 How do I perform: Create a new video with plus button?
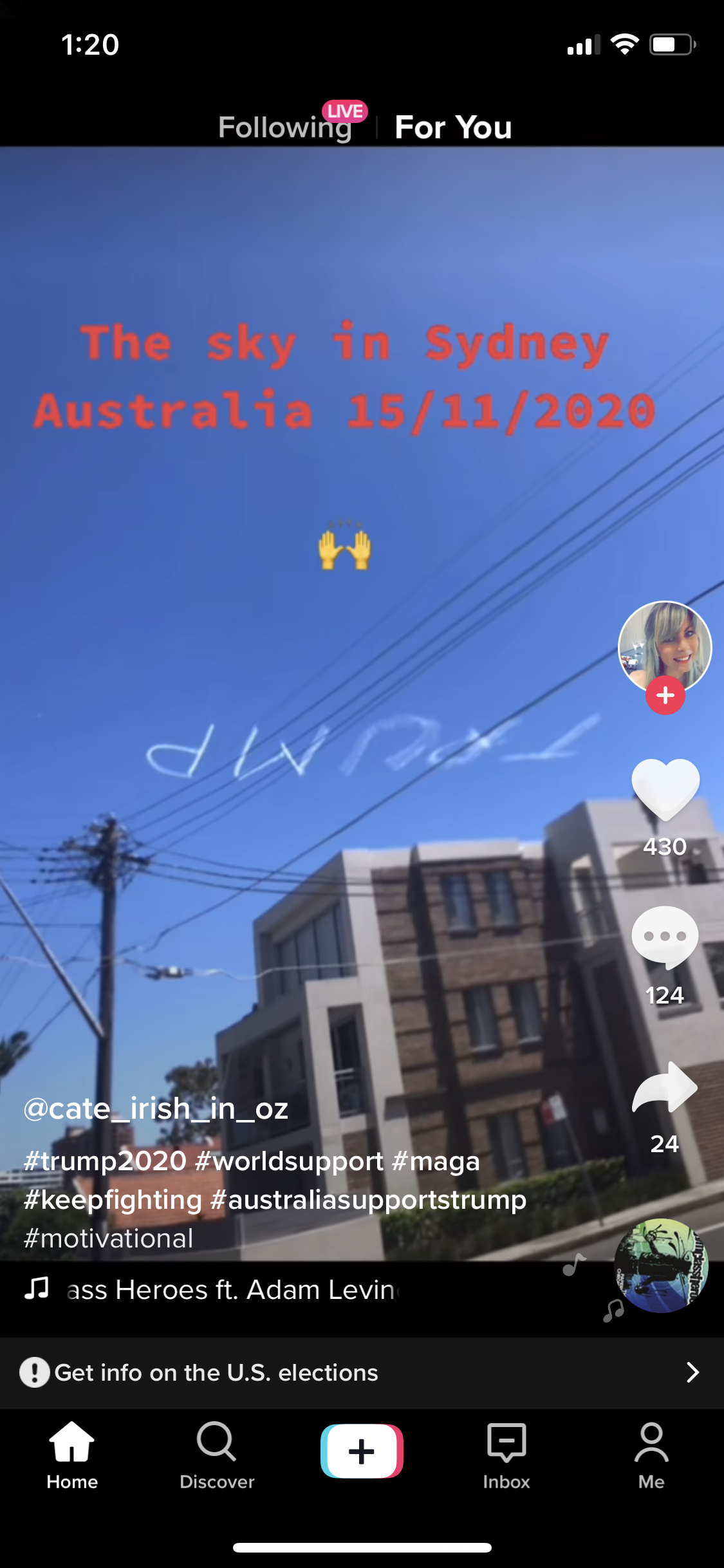(x=362, y=1451)
